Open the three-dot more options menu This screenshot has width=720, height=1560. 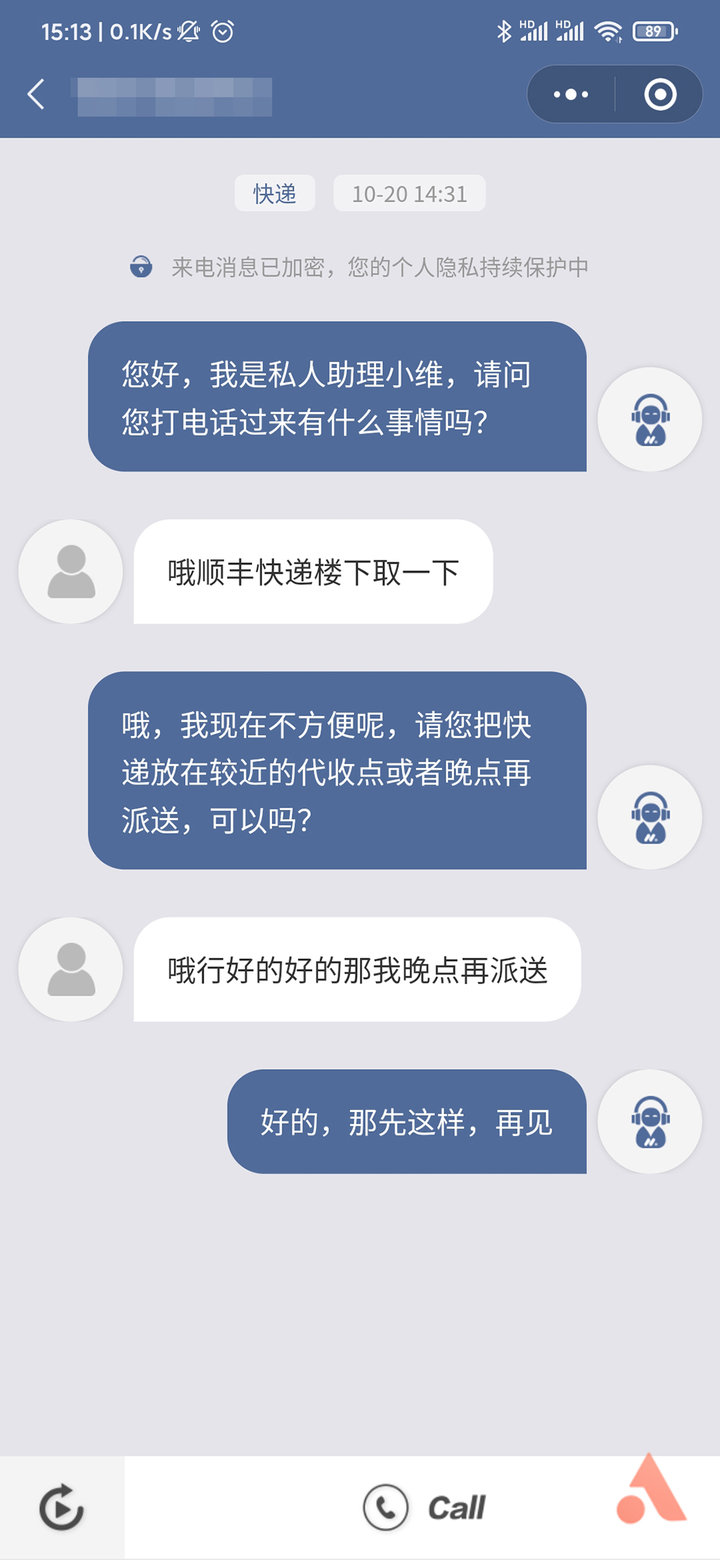tap(570, 93)
